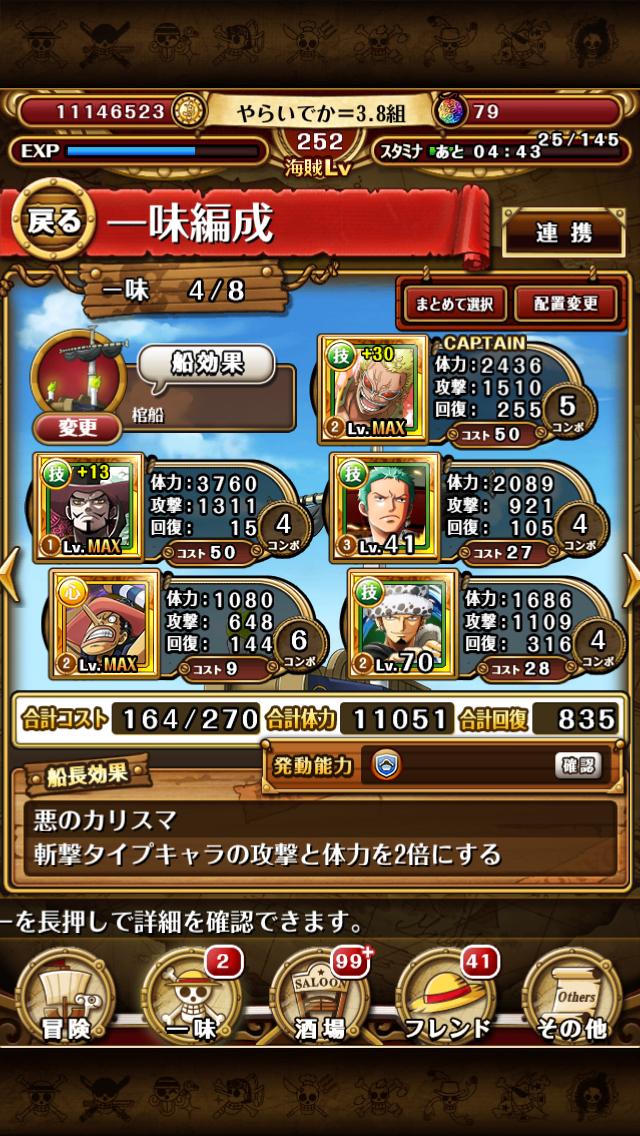Open the 船効果 ship effect bubble
Viewport: 640px width, 1136px height.
click(x=207, y=364)
